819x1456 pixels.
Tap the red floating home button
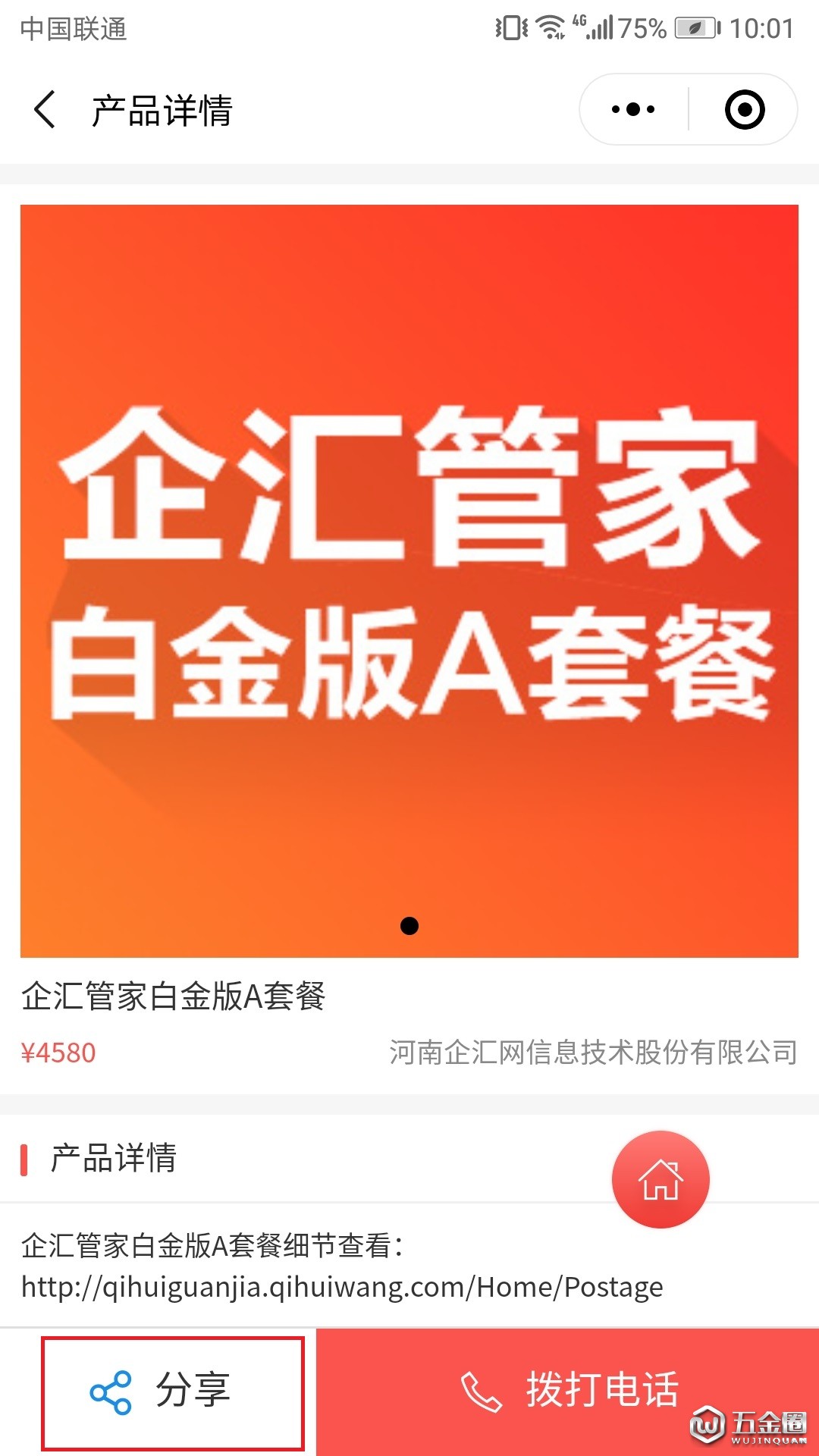pyautogui.click(x=661, y=1179)
